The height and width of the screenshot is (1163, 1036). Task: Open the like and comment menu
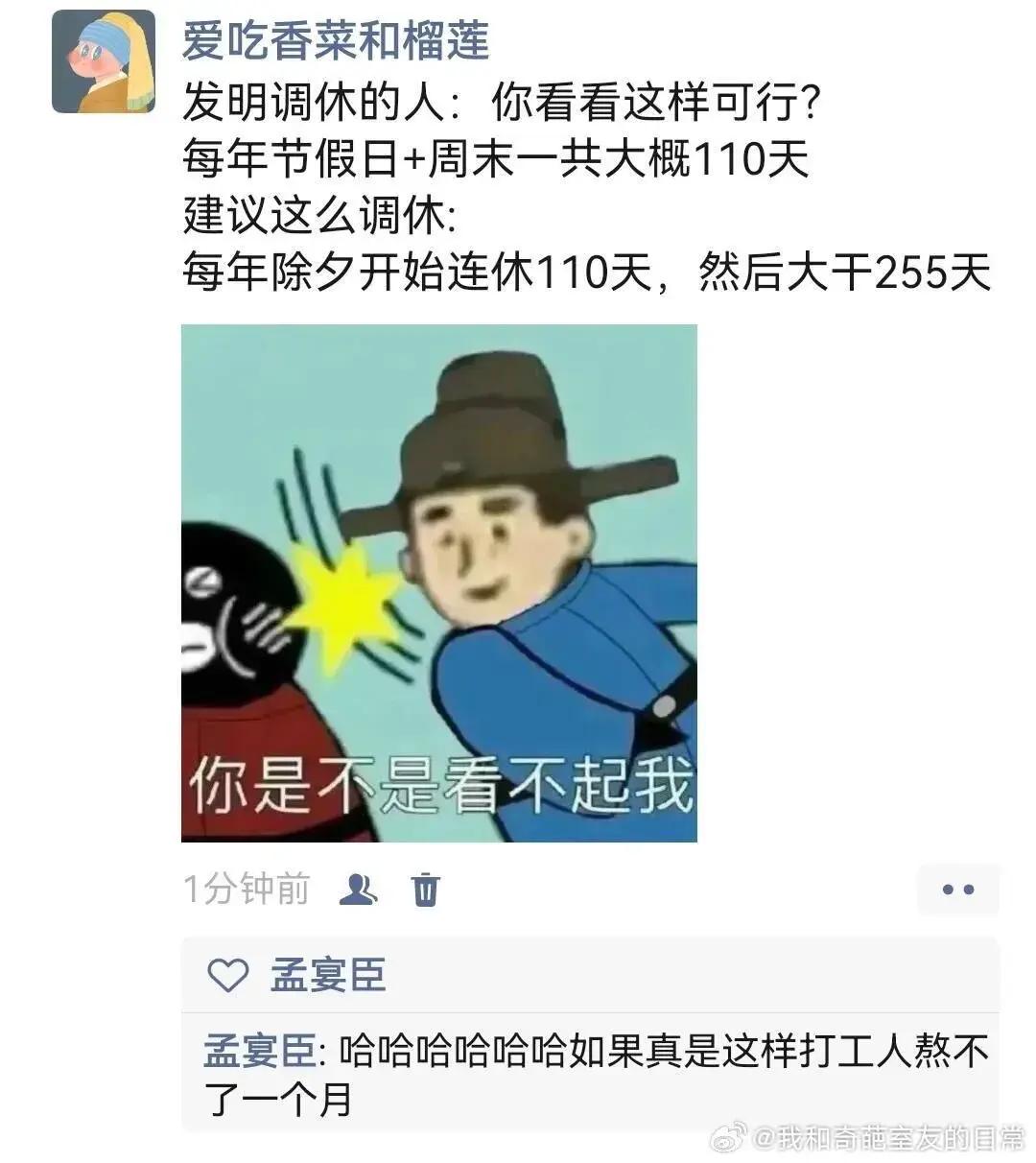957,890
